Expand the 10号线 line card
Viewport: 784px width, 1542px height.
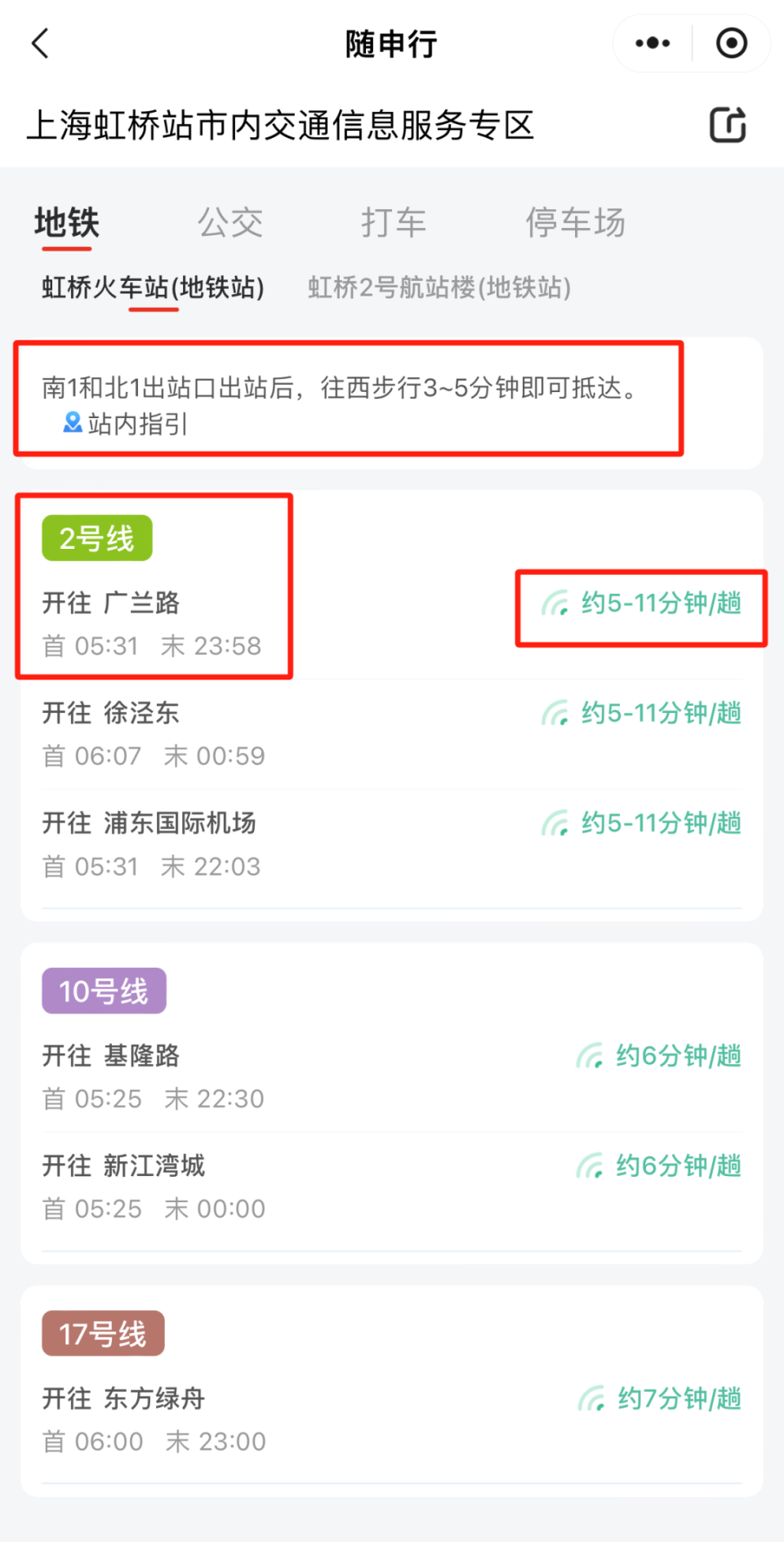(x=104, y=990)
